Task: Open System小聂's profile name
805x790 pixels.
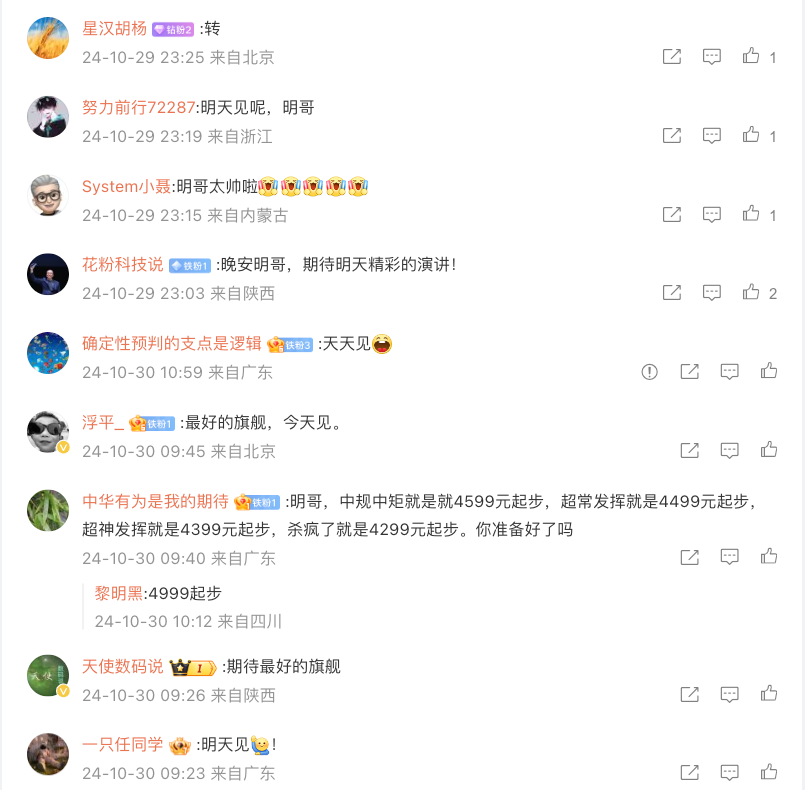Action: point(127,186)
